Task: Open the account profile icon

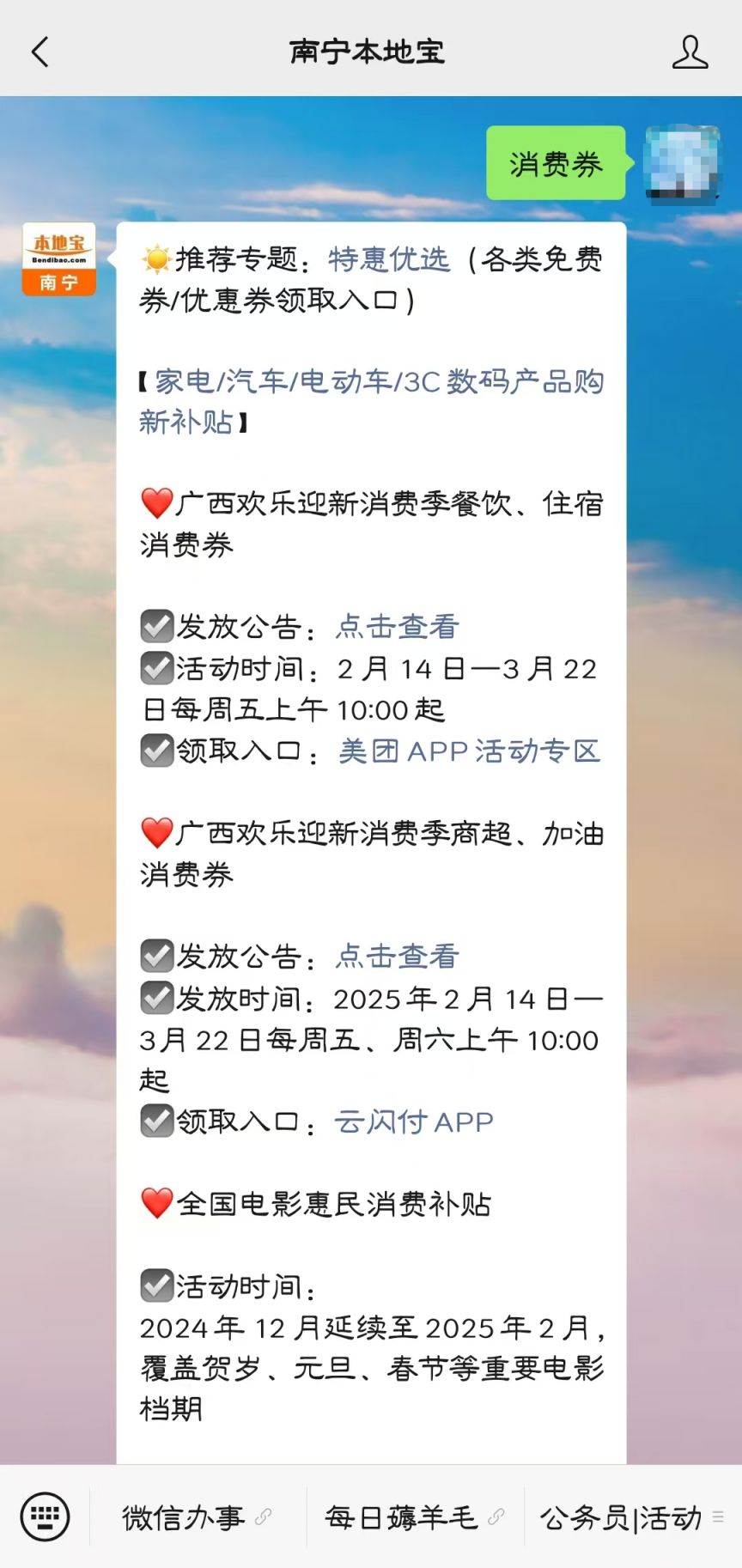Action: click(690, 52)
